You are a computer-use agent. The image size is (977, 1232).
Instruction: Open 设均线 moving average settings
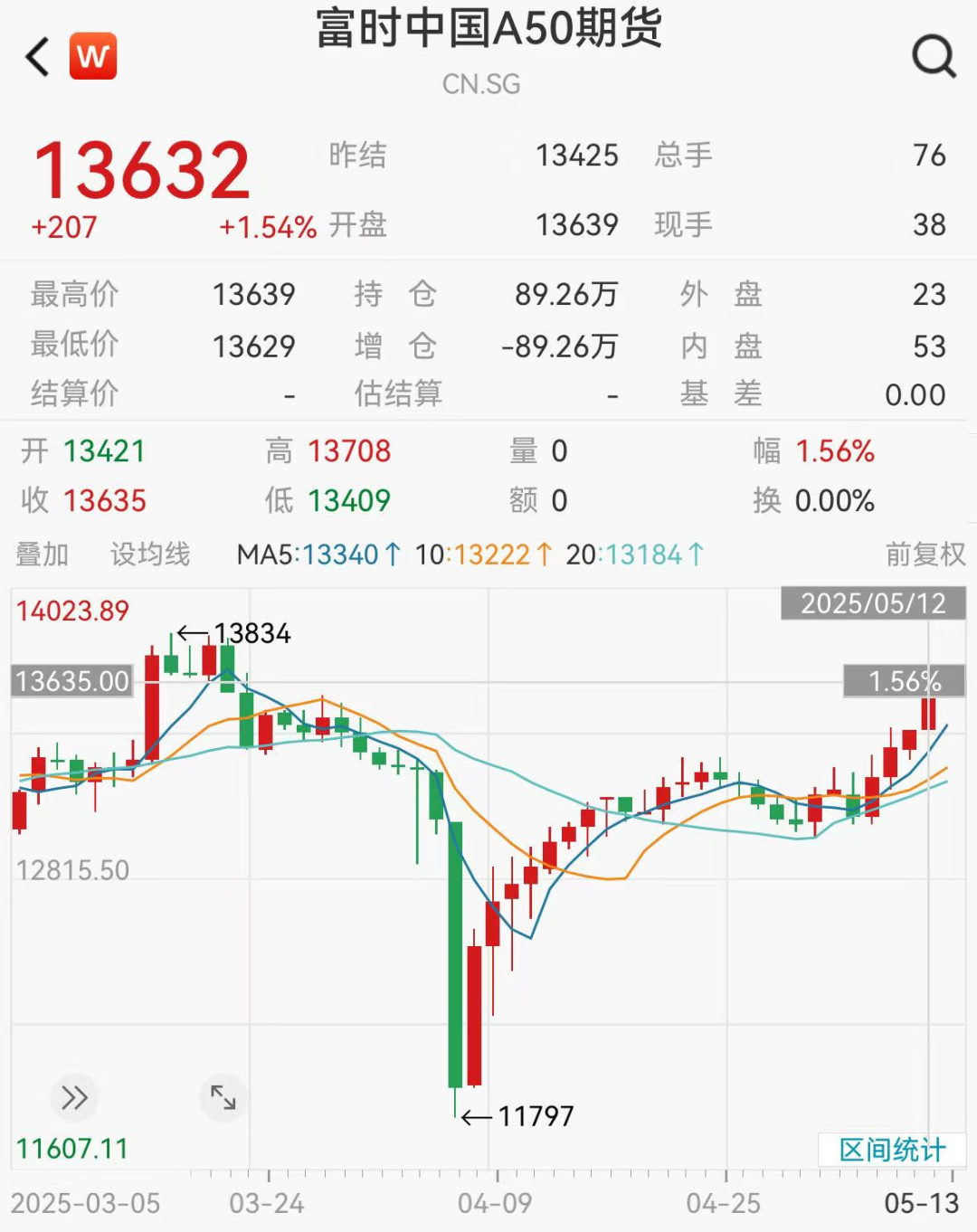click(150, 554)
